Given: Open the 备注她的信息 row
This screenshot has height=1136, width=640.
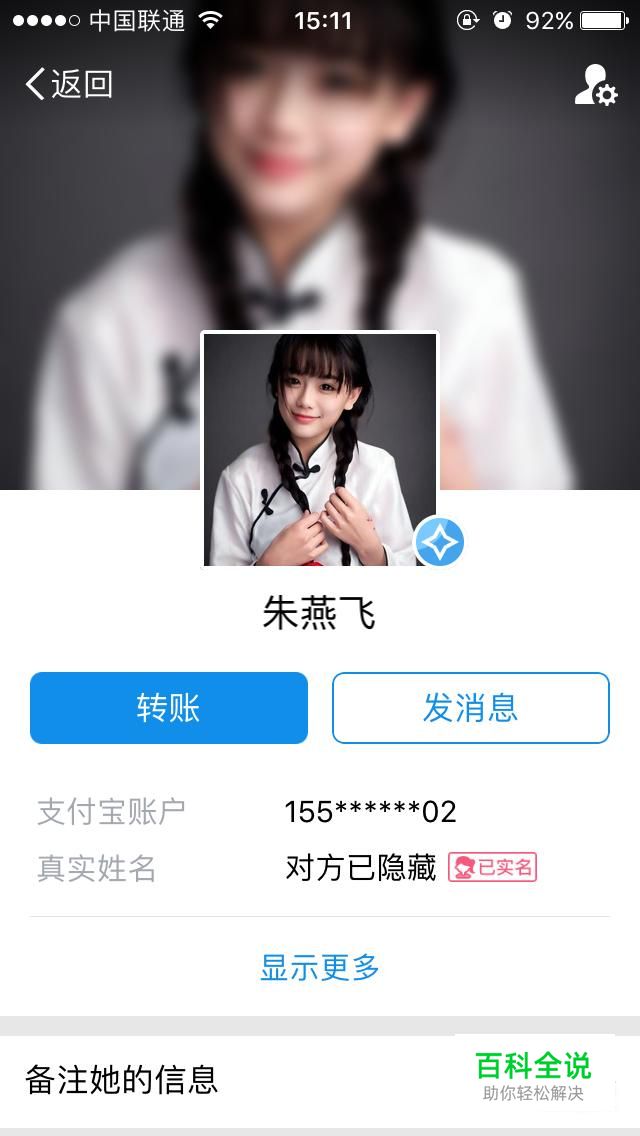Looking at the screenshot, I should click(230, 1080).
